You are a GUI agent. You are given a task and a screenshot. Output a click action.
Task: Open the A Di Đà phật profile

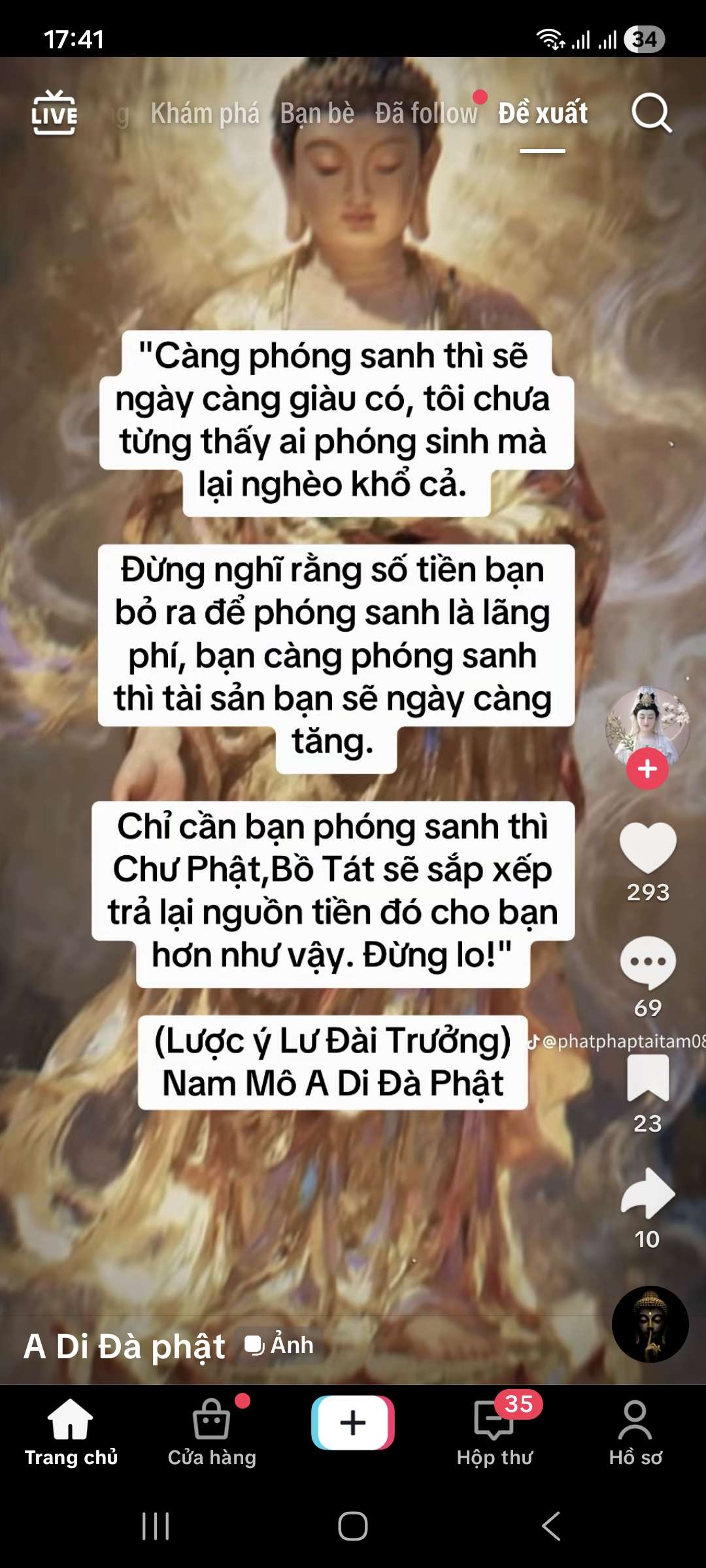coord(124,1347)
